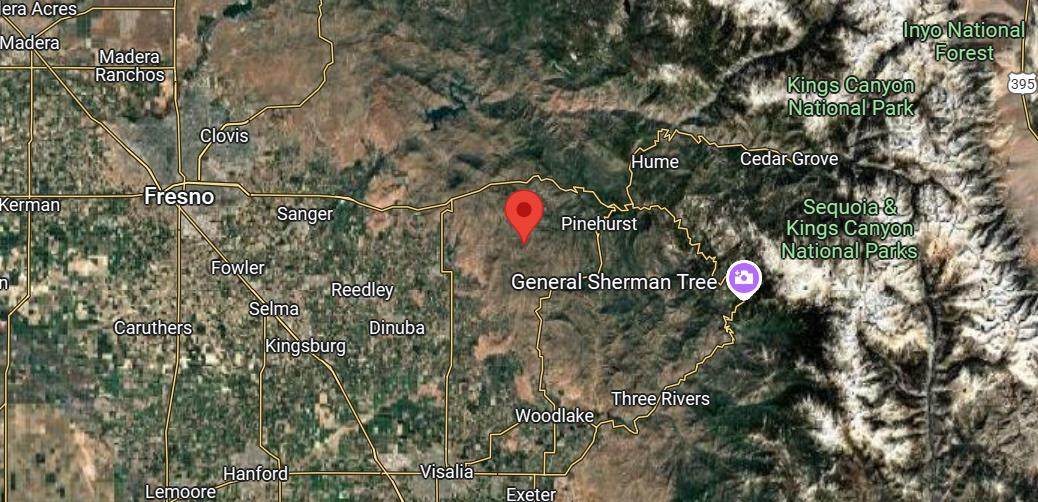The image size is (1038, 502).
Task: Select the Sequoia & Kings Canyon National Parks label
Action: 849,229
